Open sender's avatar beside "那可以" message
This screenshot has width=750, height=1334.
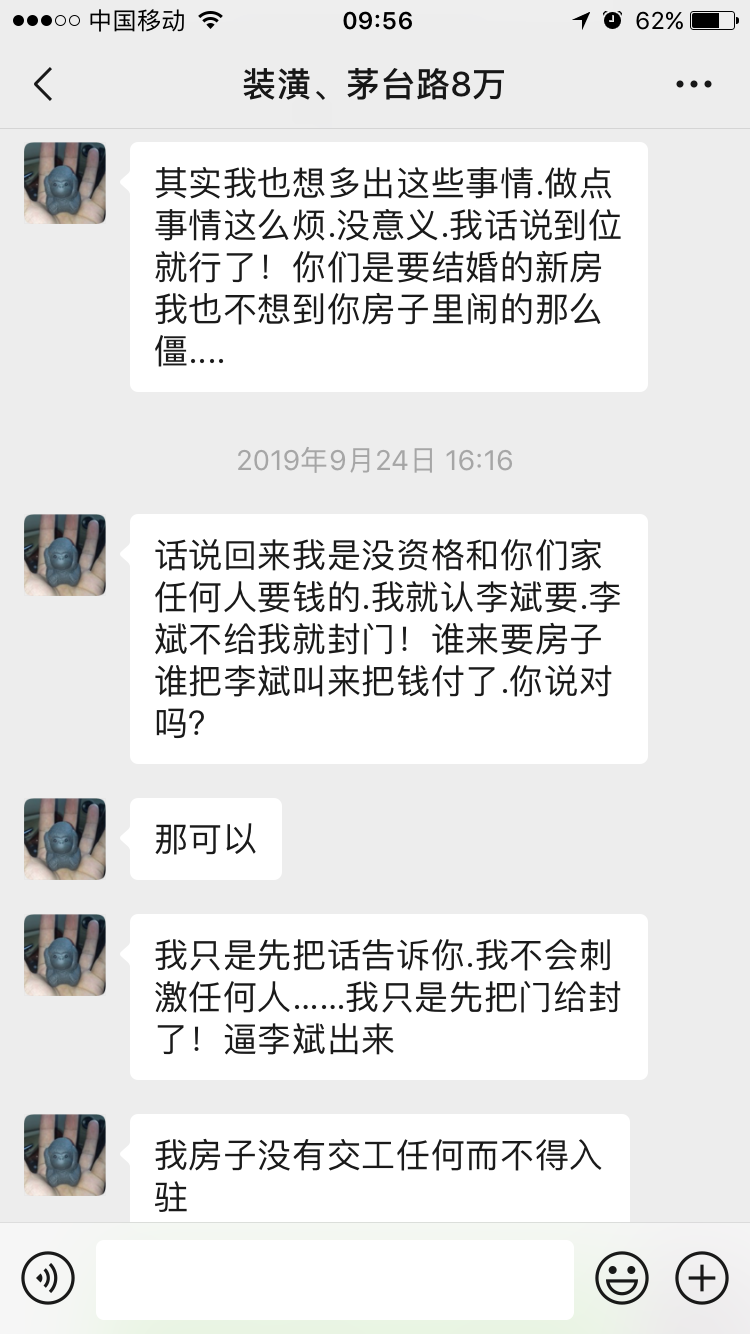(65, 839)
